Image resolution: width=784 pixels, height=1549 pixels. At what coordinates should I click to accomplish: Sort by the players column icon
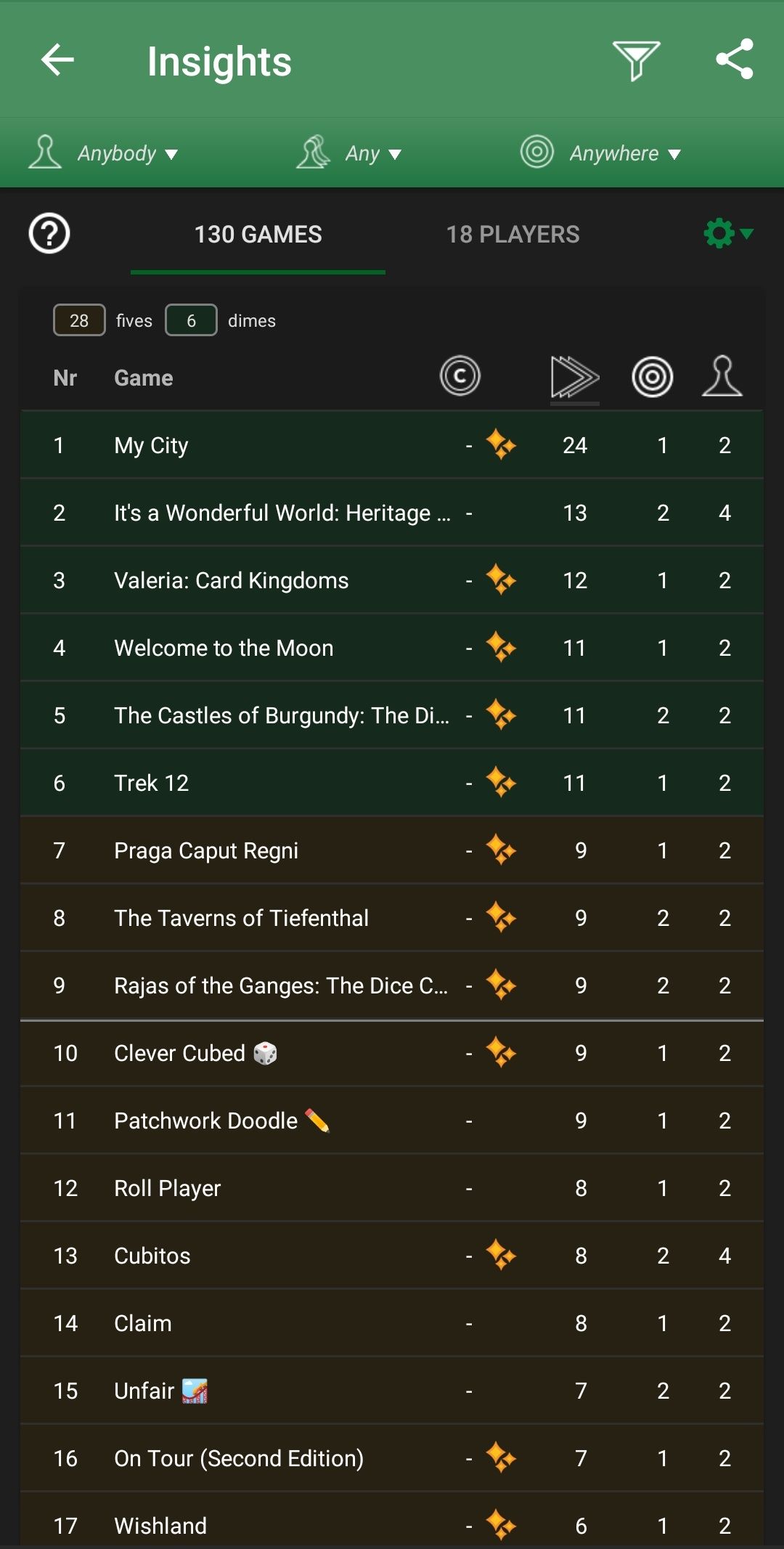coord(722,377)
